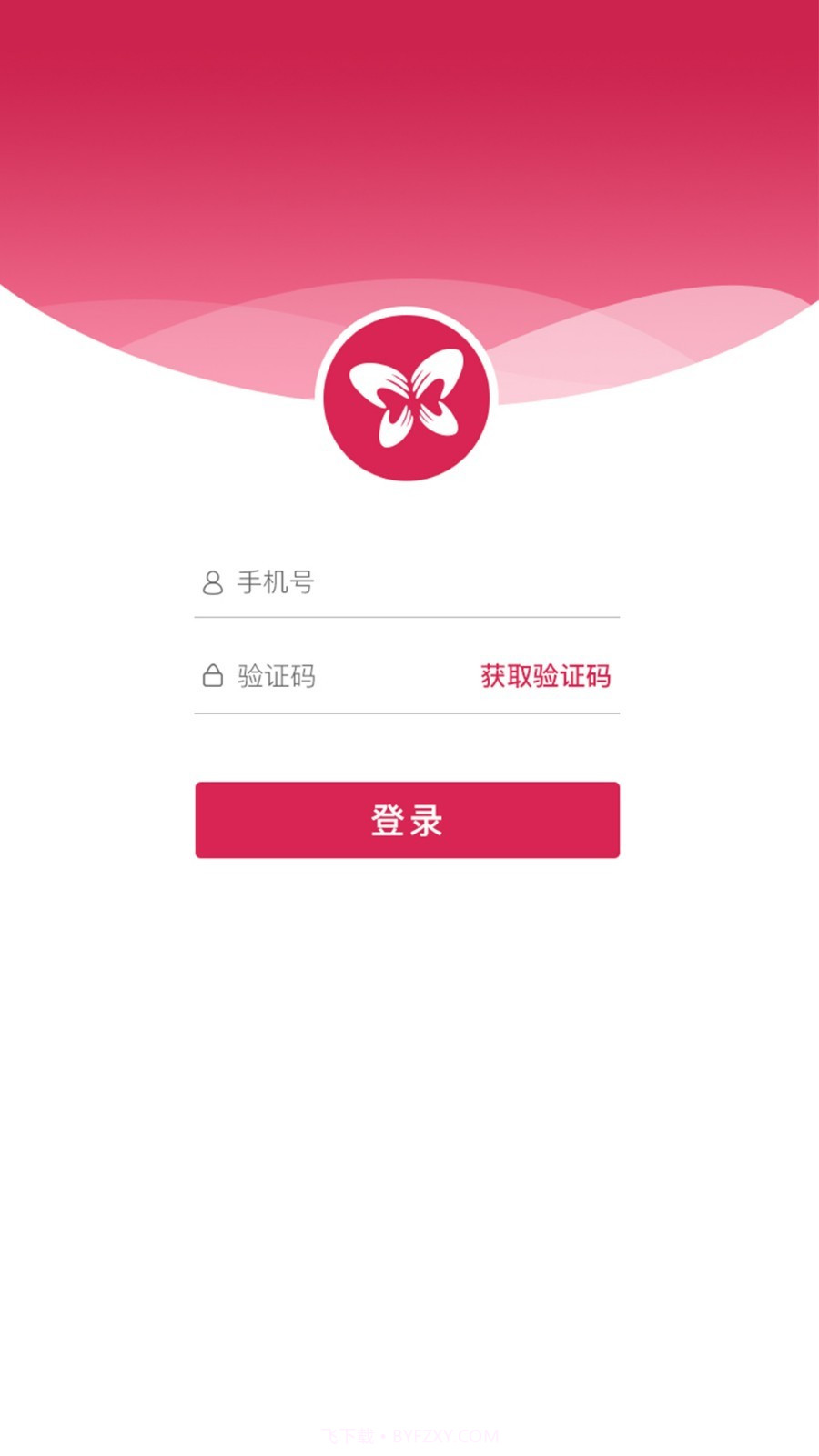Click the butterfly symbol inside the circle
The height and width of the screenshot is (1456, 819).
408,393
